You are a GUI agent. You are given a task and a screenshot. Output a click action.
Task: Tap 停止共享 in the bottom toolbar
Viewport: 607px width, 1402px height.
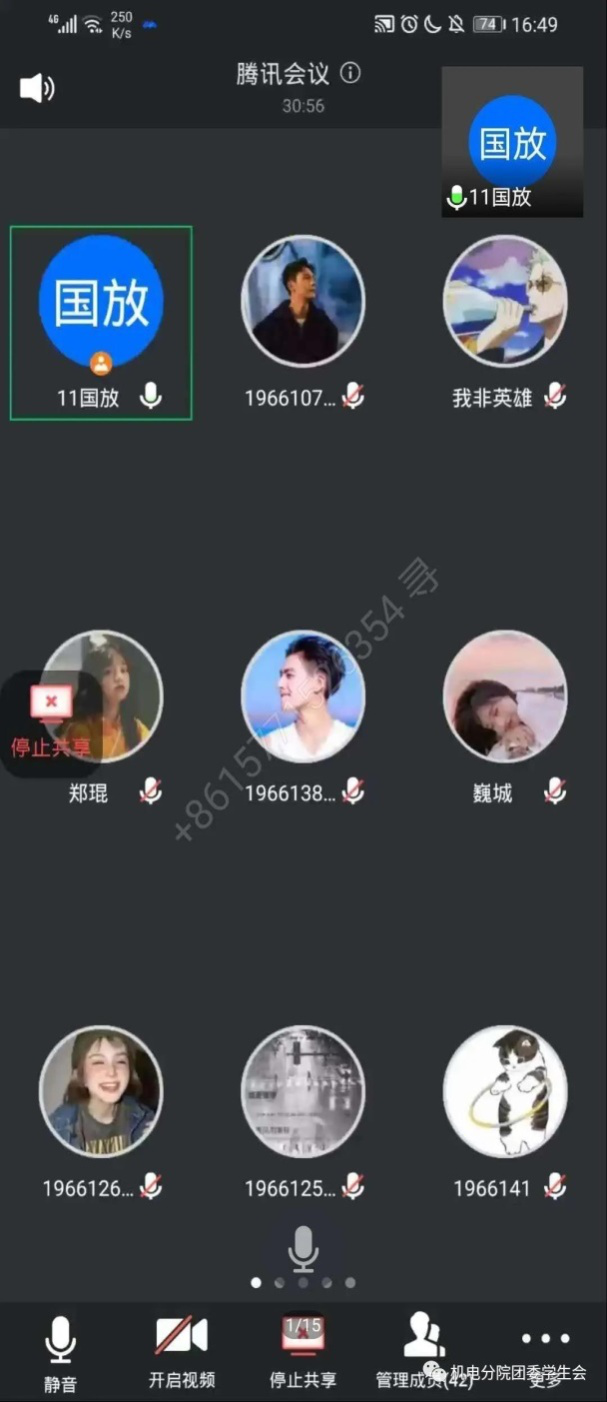[x=303, y=1352]
